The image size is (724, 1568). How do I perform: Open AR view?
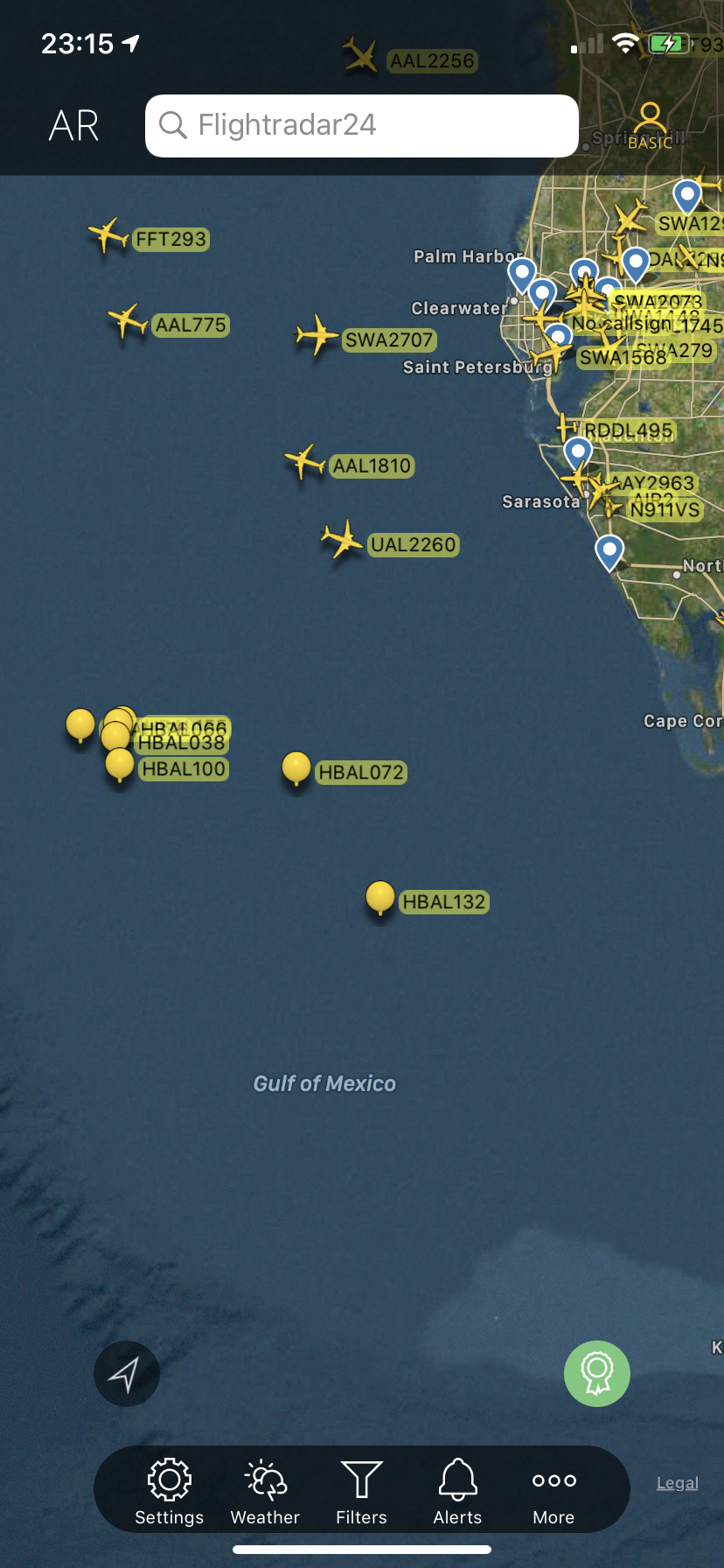(x=74, y=126)
